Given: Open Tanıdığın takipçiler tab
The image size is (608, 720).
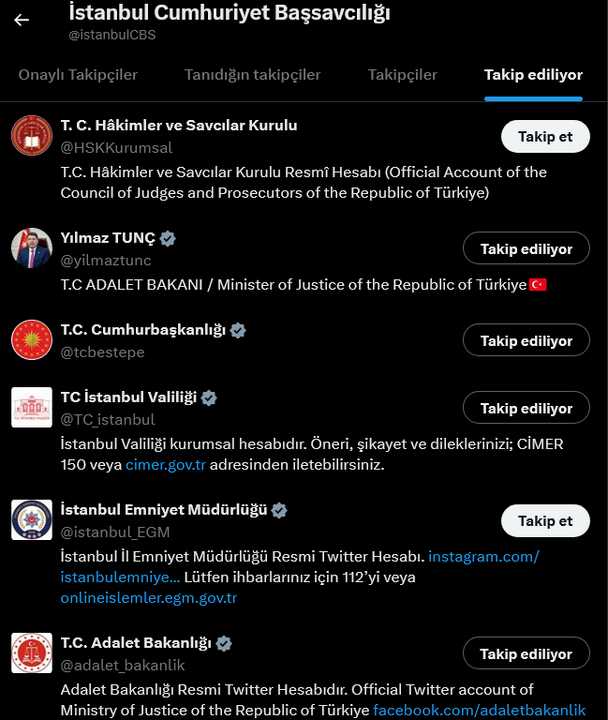Looking at the screenshot, I should click(x=252, y=75).
